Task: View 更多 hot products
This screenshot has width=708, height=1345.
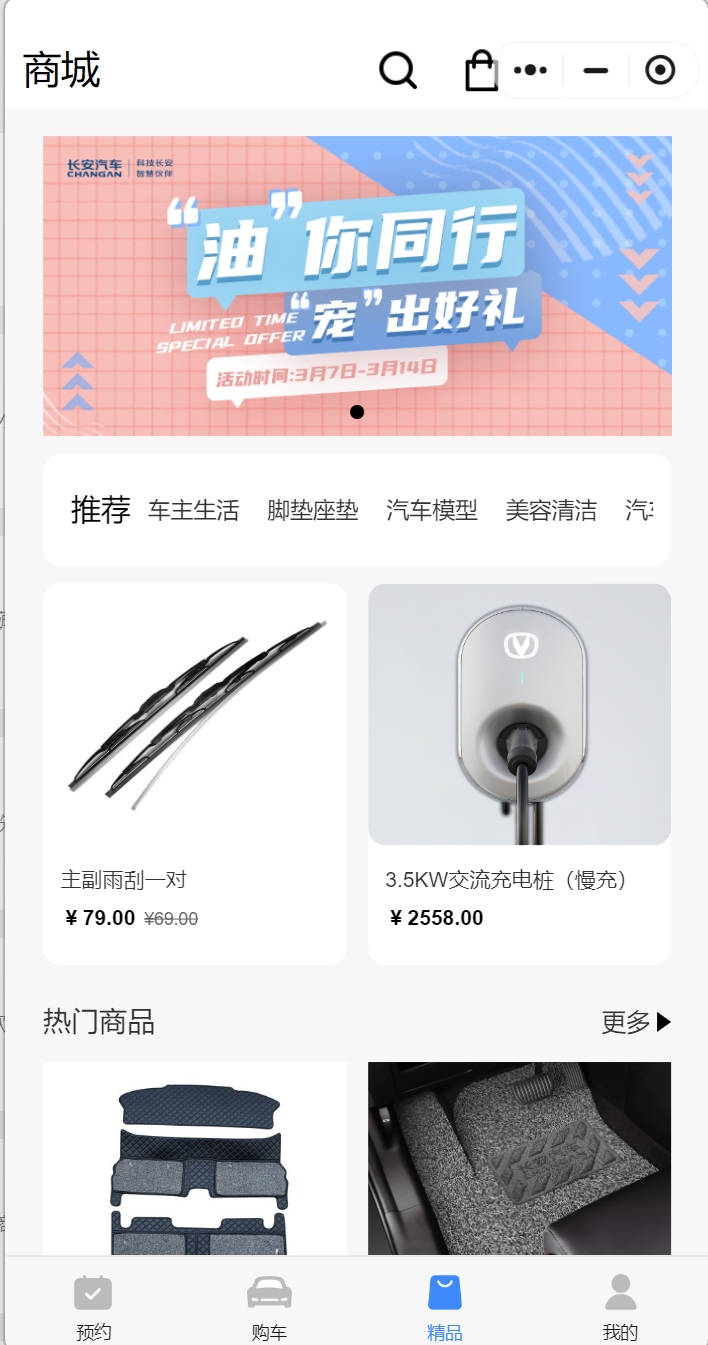Action: tap(637, 1022)
